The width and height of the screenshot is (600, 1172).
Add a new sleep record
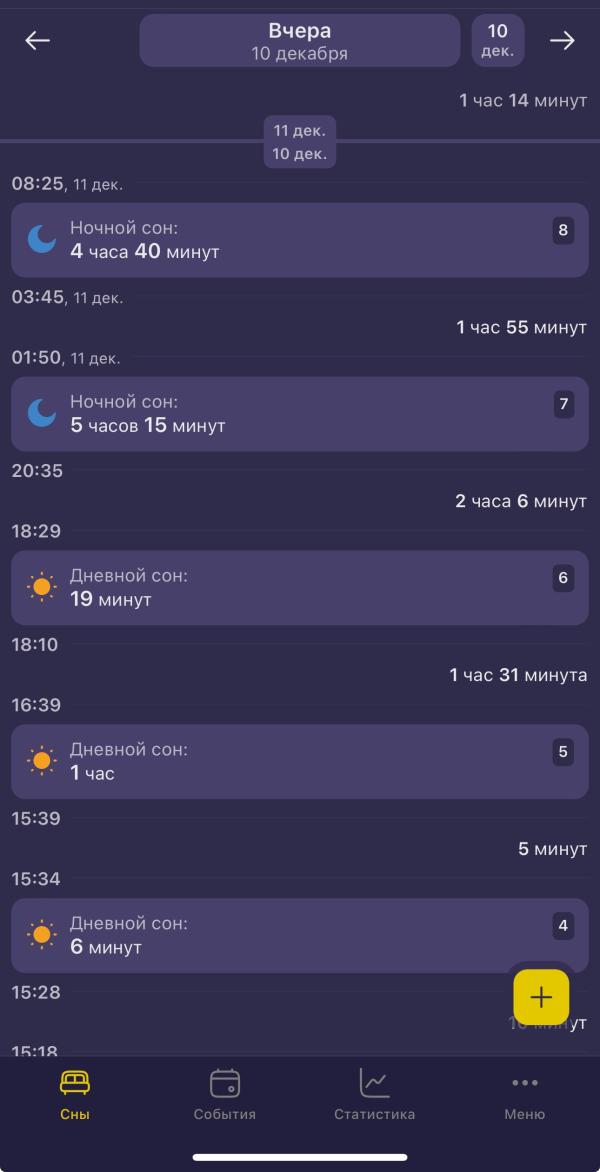click(x=541, y=997)
